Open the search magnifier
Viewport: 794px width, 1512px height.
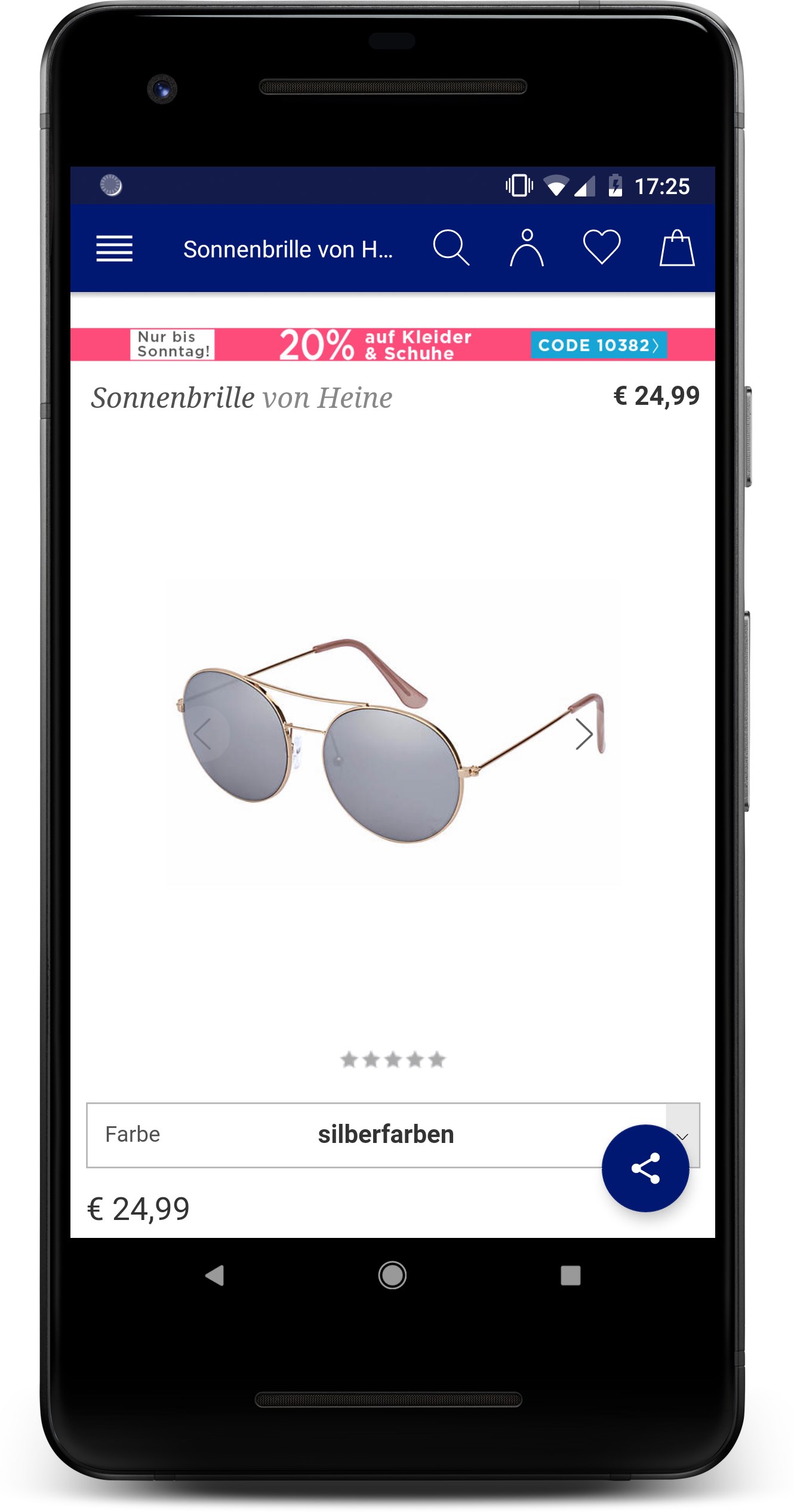point(451,247)
